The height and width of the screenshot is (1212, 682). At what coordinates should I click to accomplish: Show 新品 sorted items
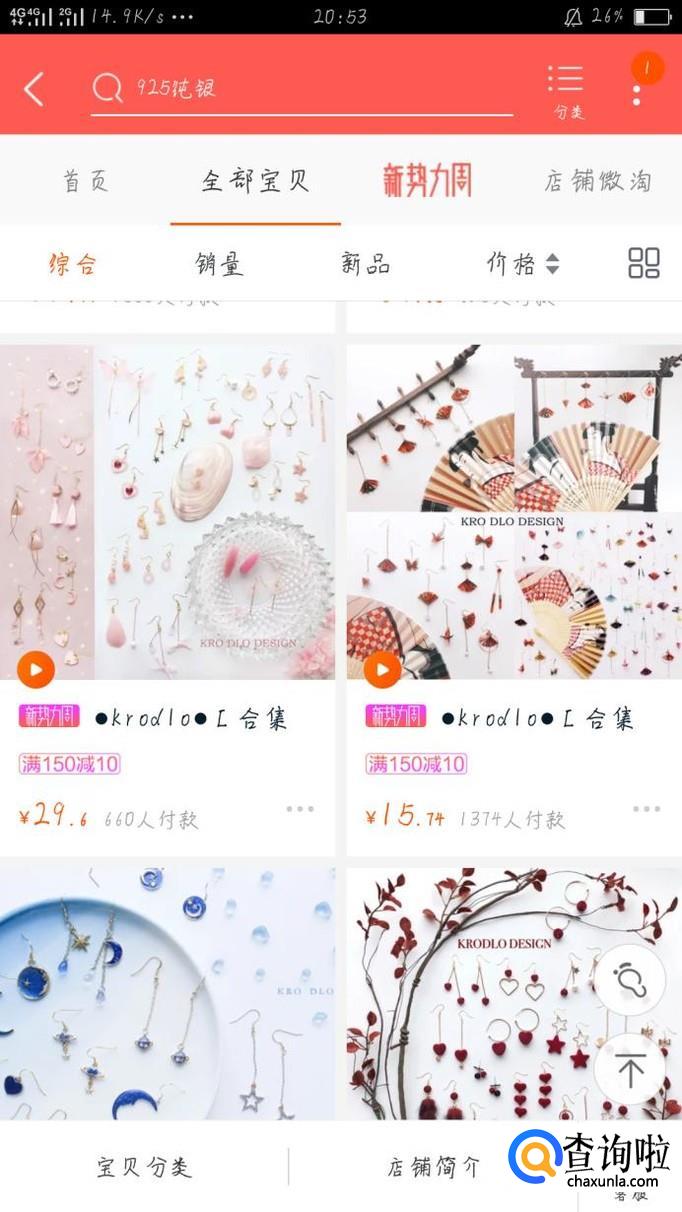(x=365, y=264)
